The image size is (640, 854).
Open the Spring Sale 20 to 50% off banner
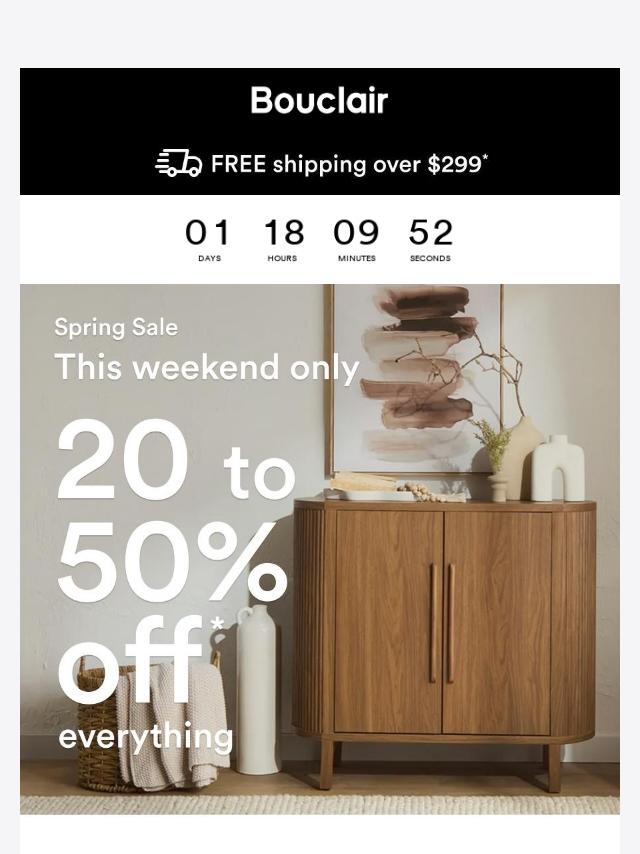coord(320,548)
